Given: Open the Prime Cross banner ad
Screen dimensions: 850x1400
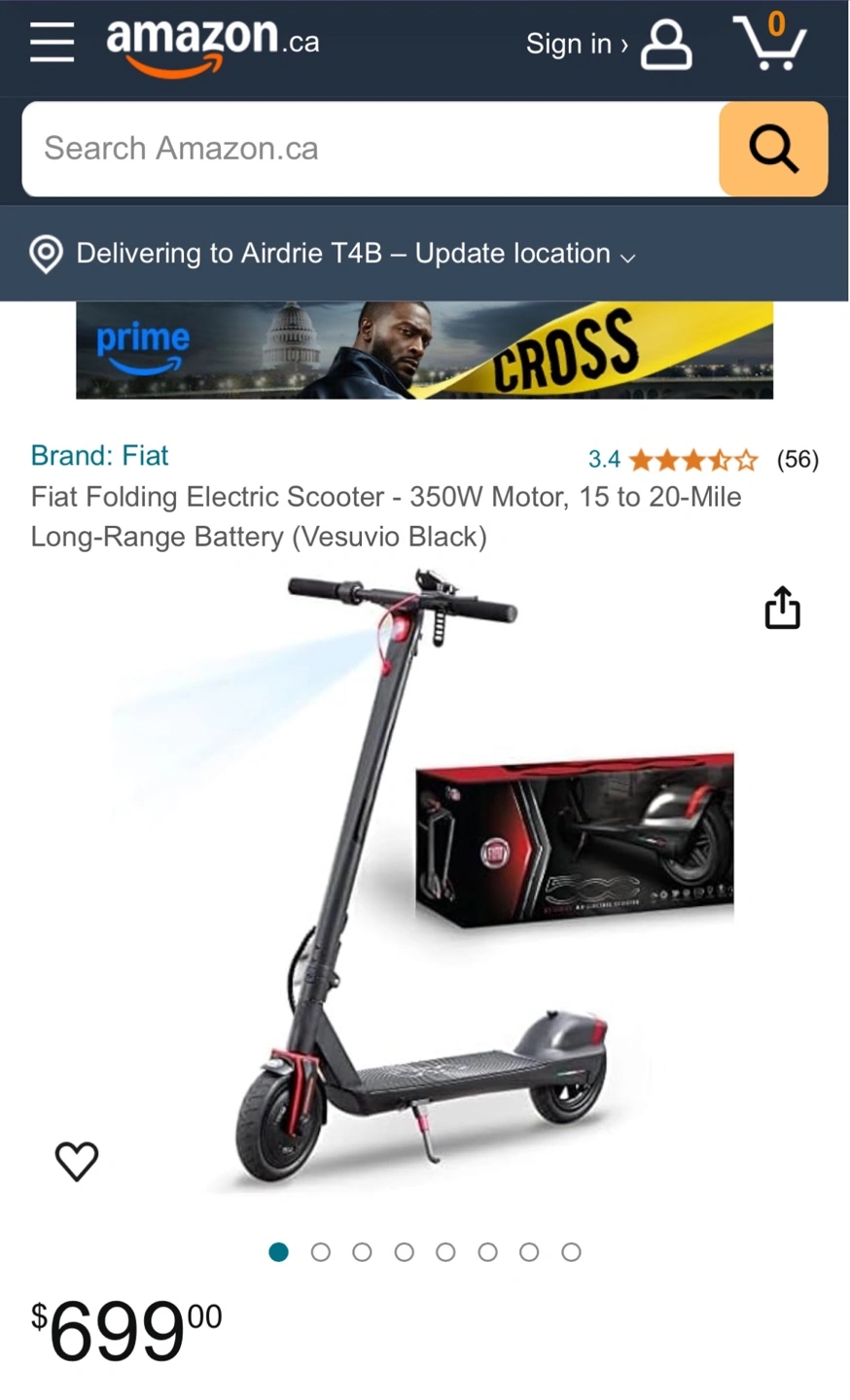Looking at the screenshot, I should point(424,350).
